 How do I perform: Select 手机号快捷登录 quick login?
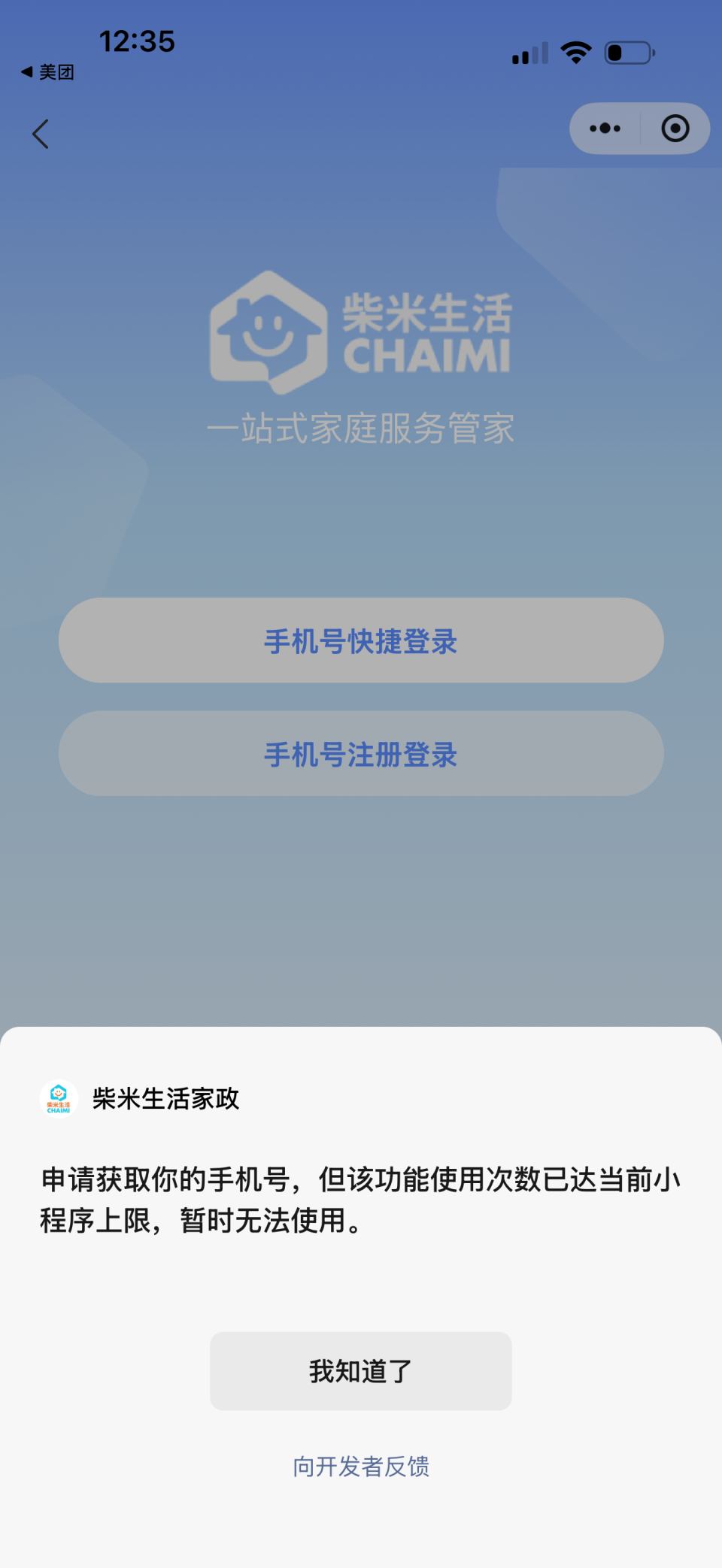click(360, 641)
